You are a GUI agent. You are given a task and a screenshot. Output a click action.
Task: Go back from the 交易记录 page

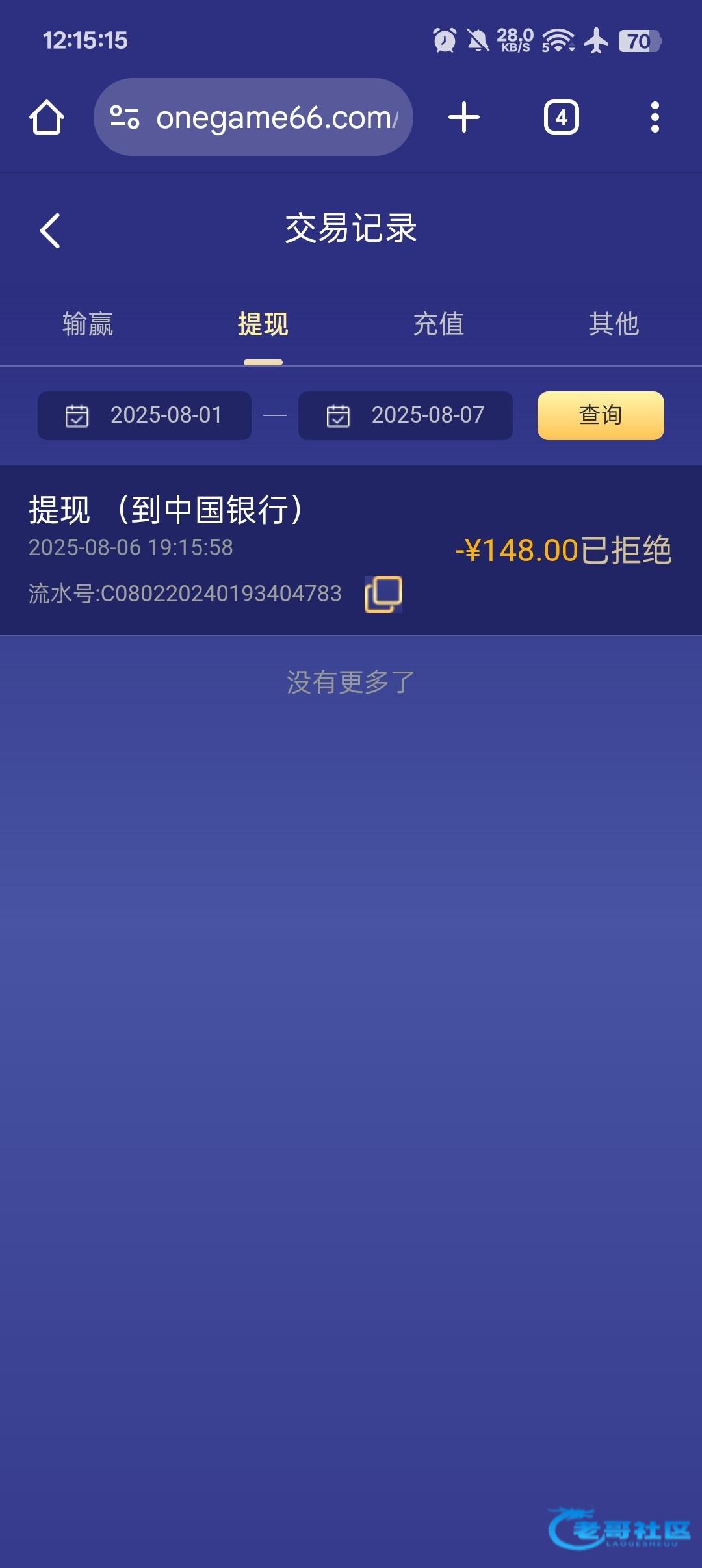(x=50, y=230)
